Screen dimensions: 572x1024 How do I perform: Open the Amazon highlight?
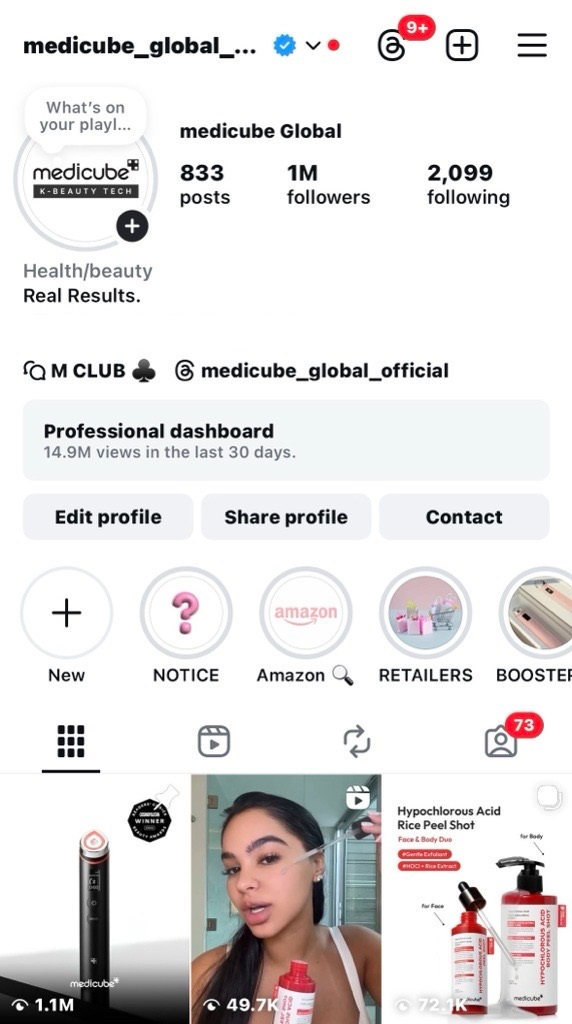[x=306, y=613]
